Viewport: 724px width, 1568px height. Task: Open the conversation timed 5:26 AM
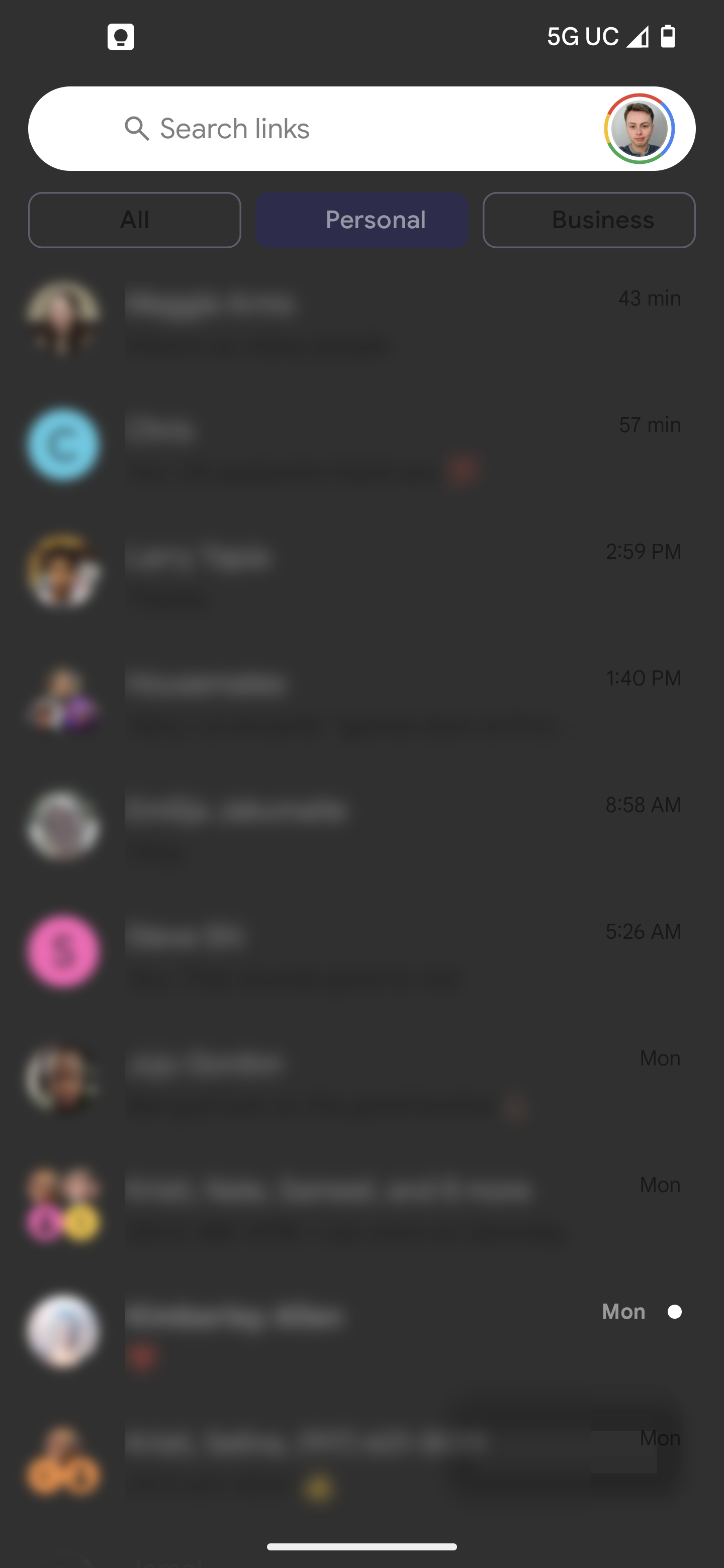pos(361,952)
